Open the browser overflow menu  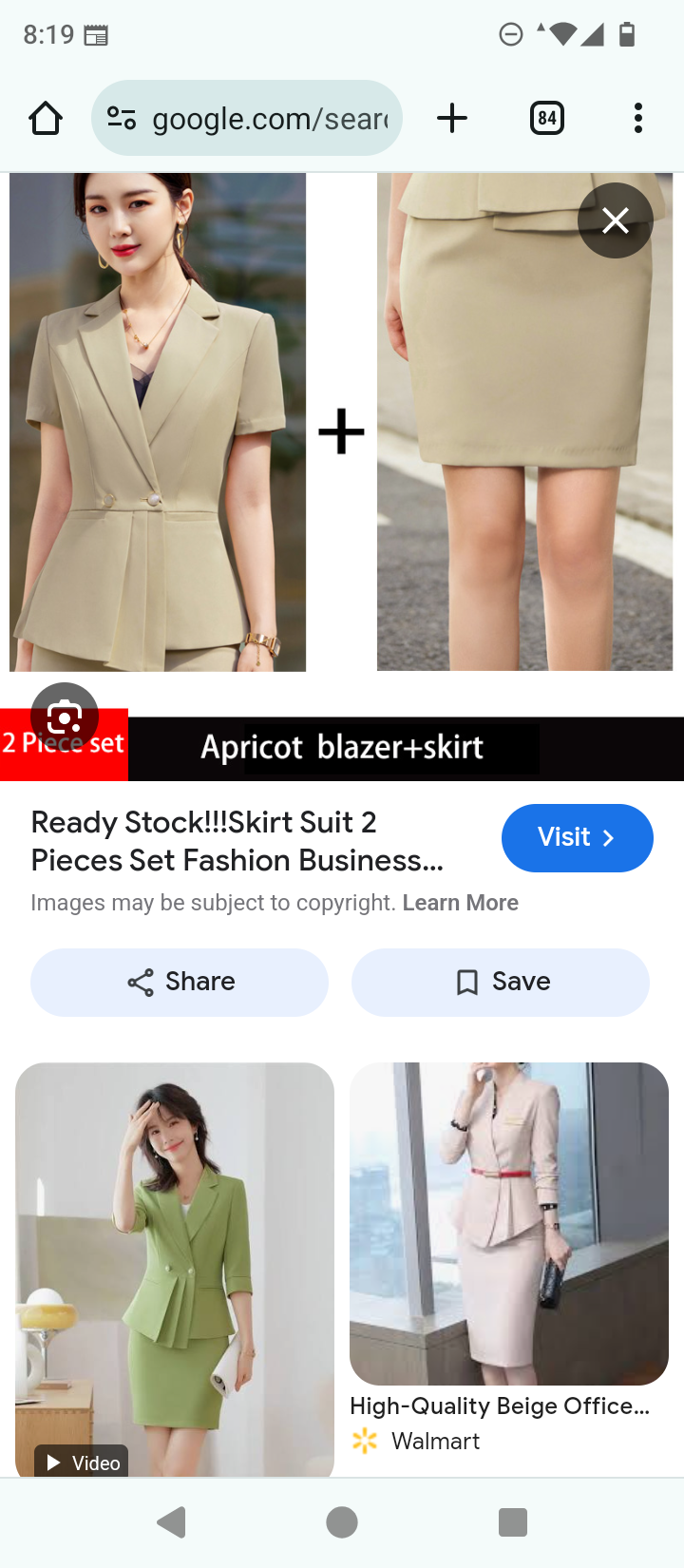coord(637,119)
